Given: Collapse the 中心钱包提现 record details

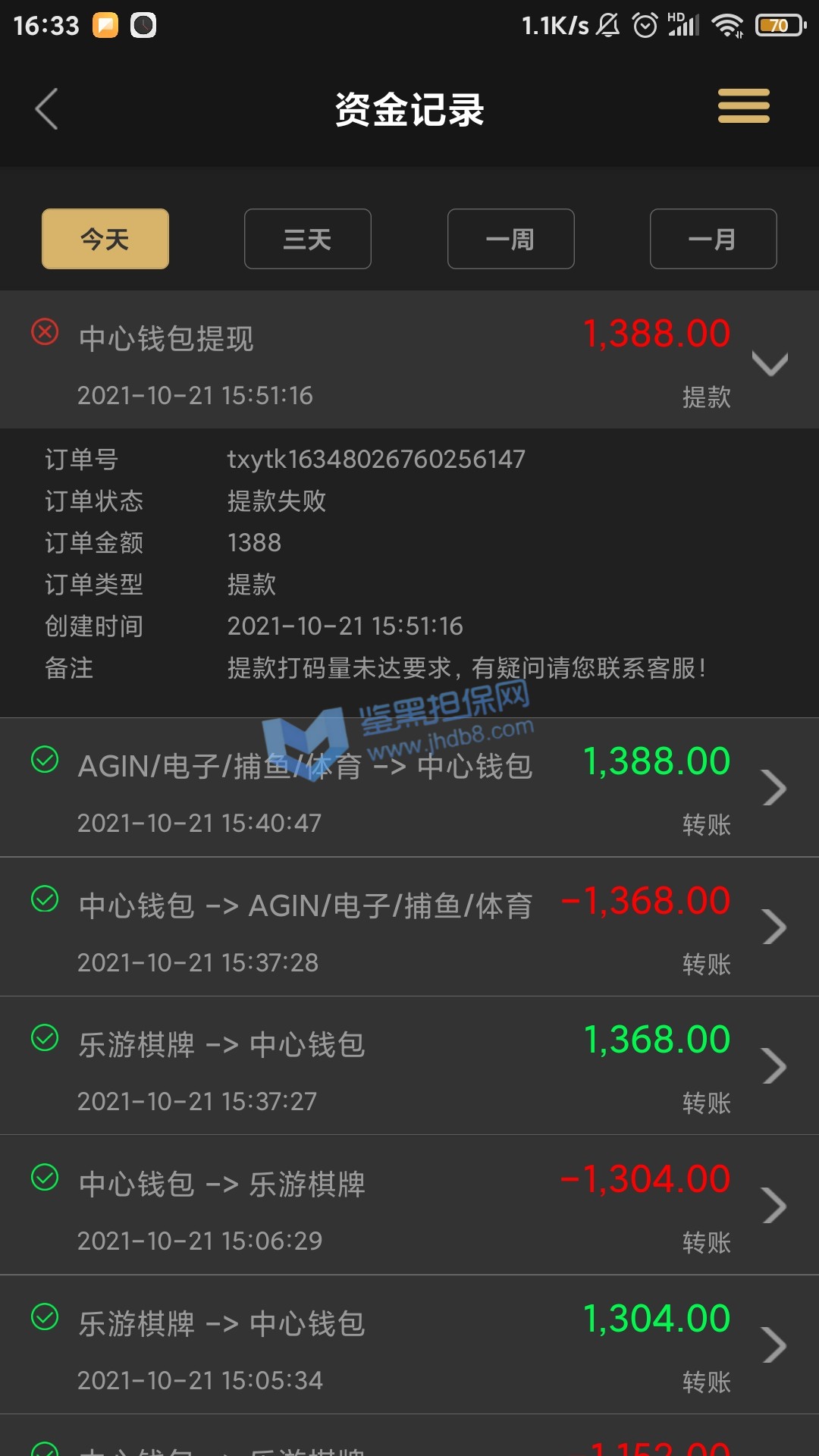Looking at the screenshot, I should [x=770, y=362].
